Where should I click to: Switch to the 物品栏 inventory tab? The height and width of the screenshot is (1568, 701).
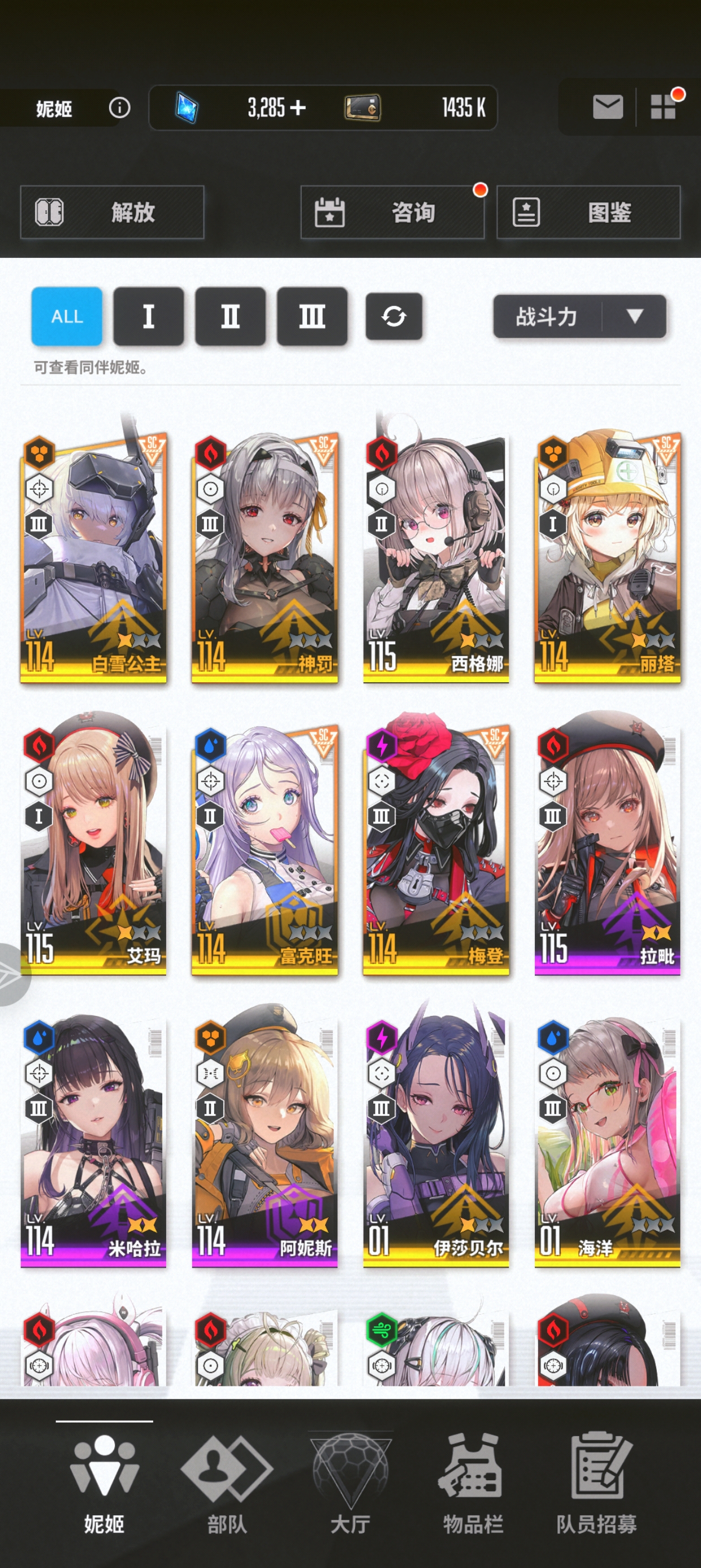[x=473, y=1485]
